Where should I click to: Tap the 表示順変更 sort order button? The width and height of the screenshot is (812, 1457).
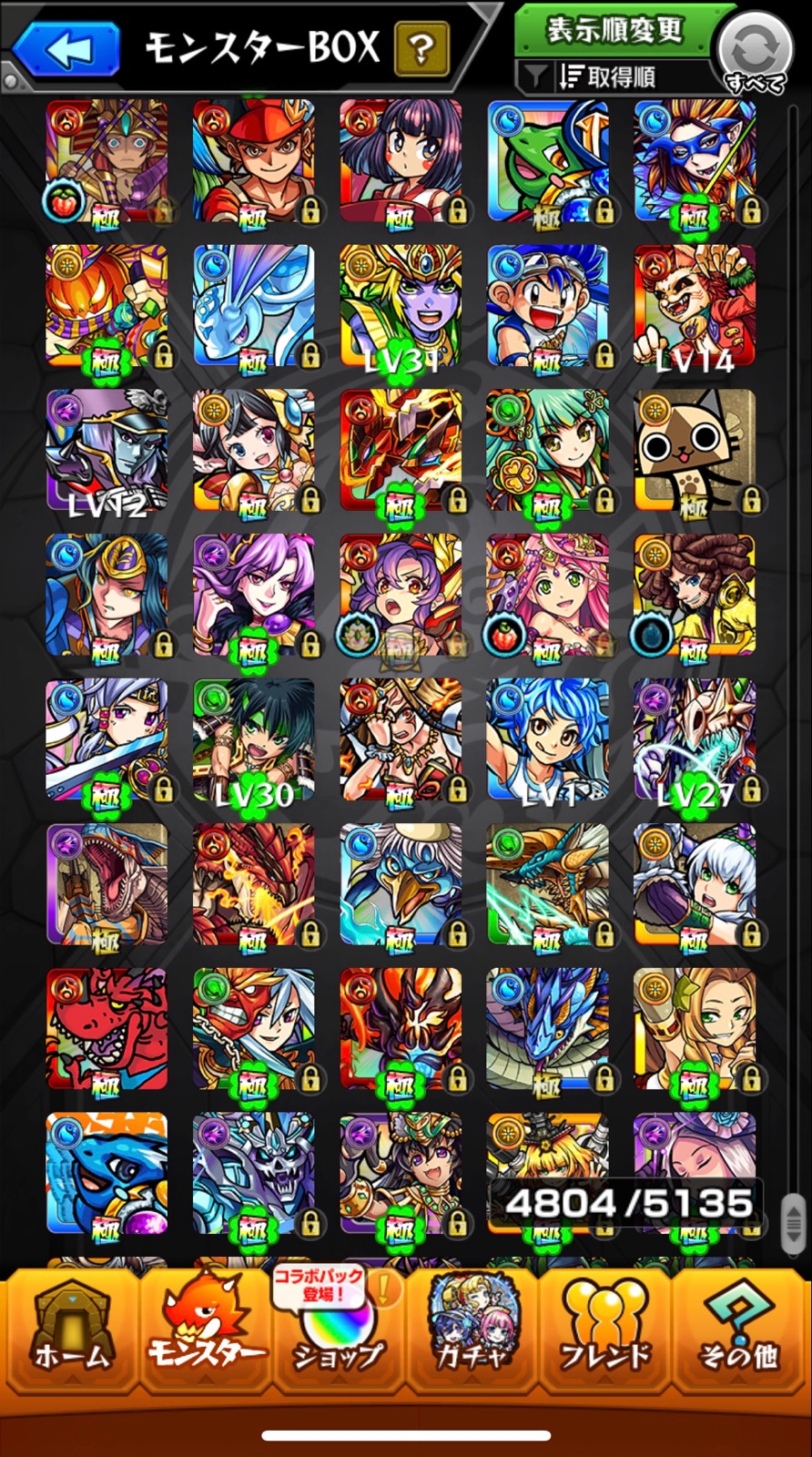tap(614, 30)
